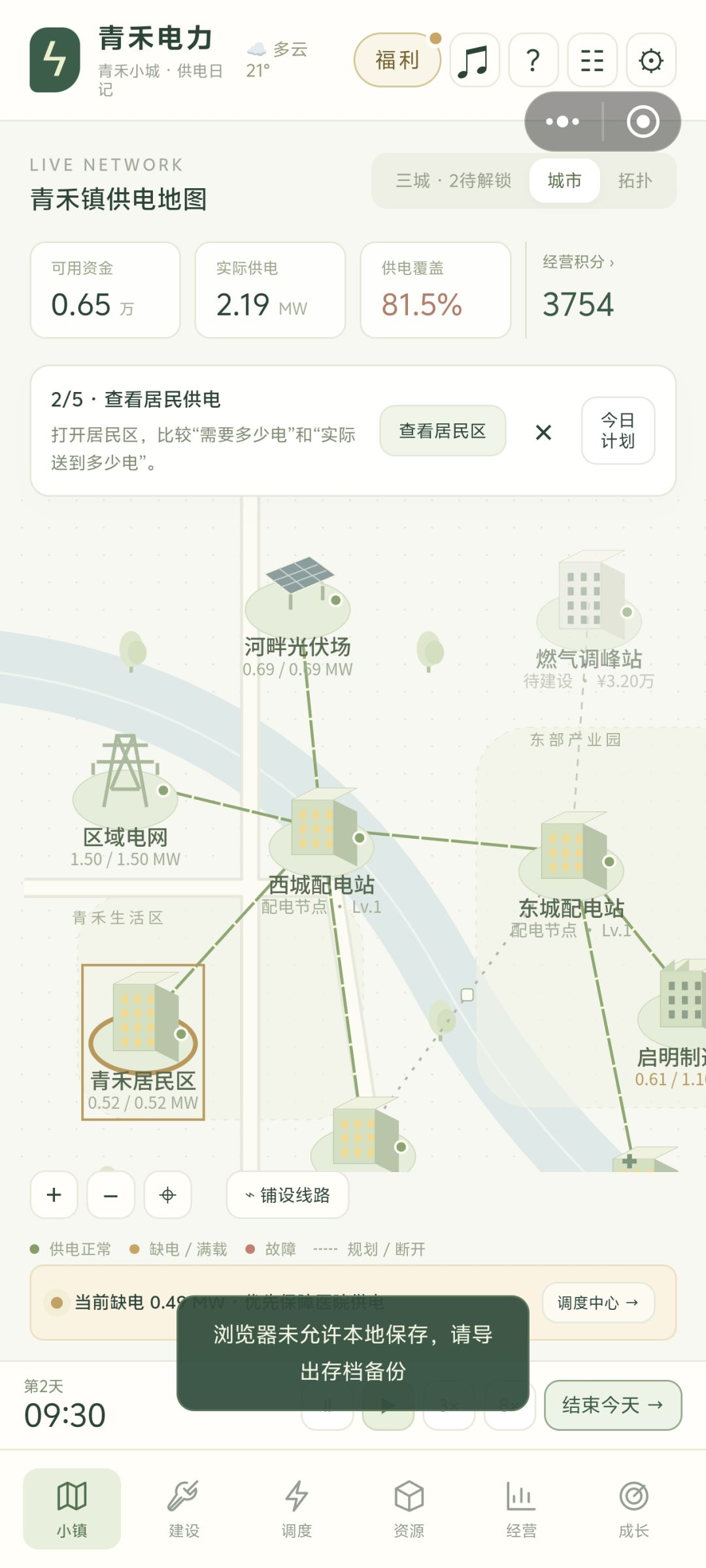Screen dimensions: 706x1568
Task: Switch to the 拓扑 view
Action: [635, 180]
